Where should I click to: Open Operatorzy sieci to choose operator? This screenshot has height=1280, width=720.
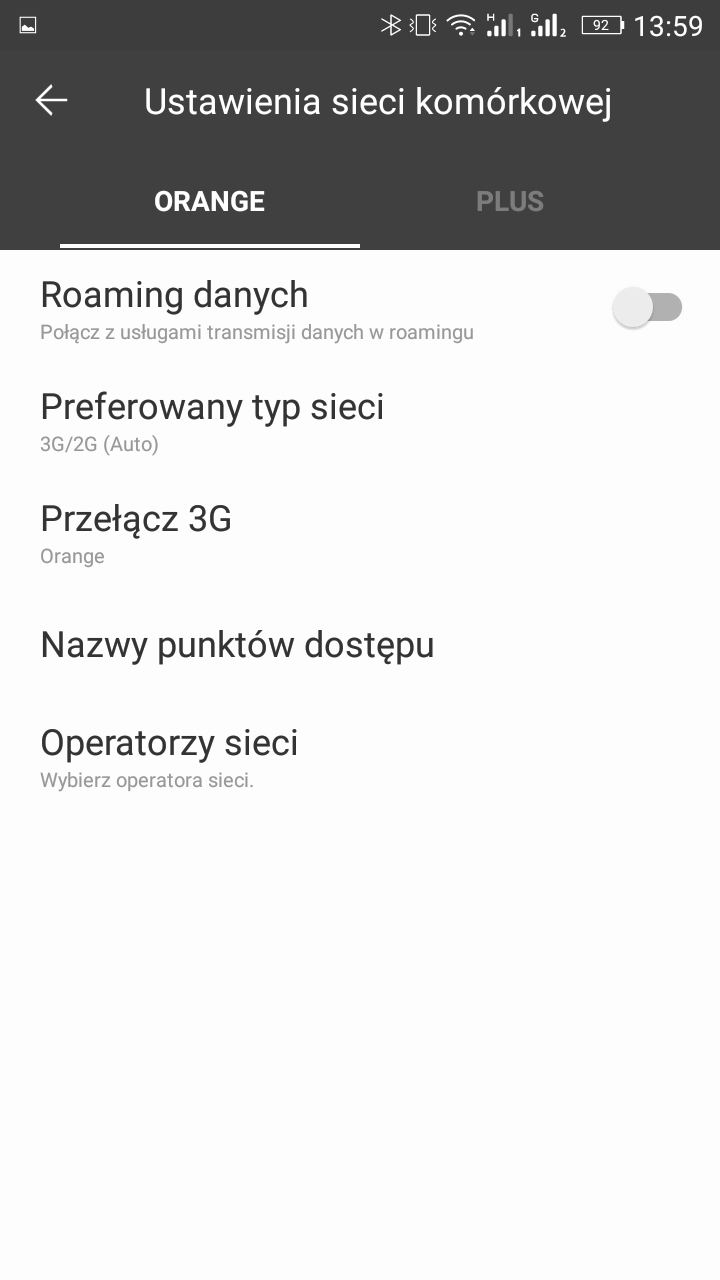[169, 758]
